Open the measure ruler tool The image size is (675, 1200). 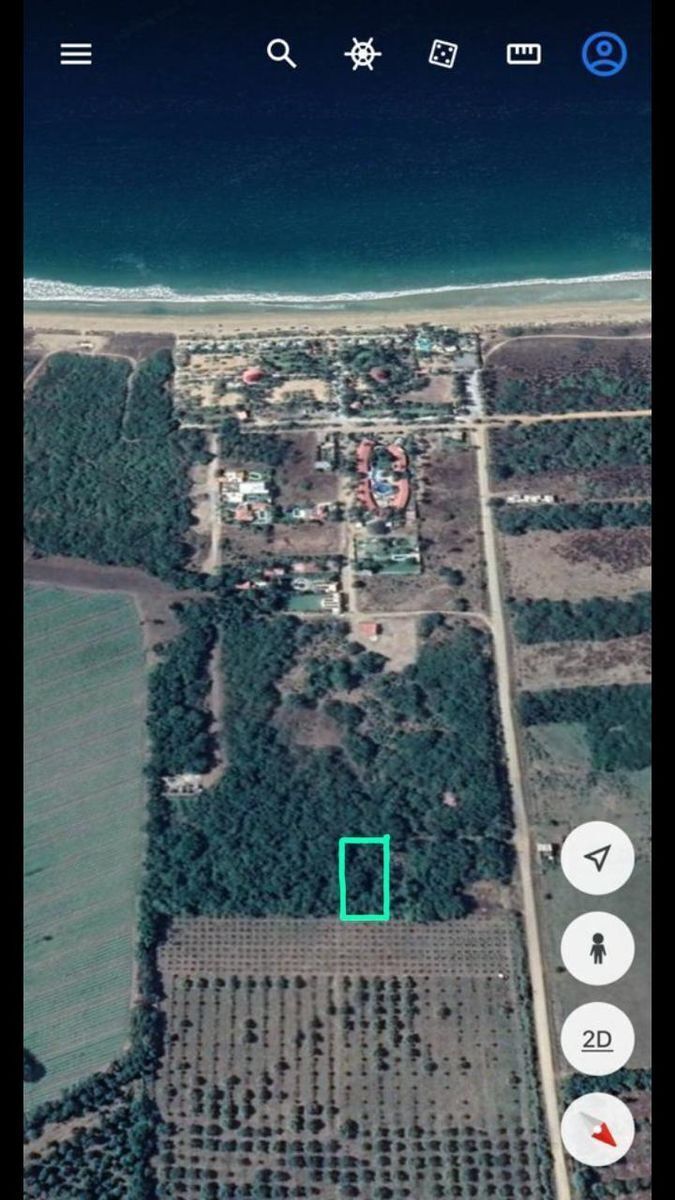(x=524, y=54)
